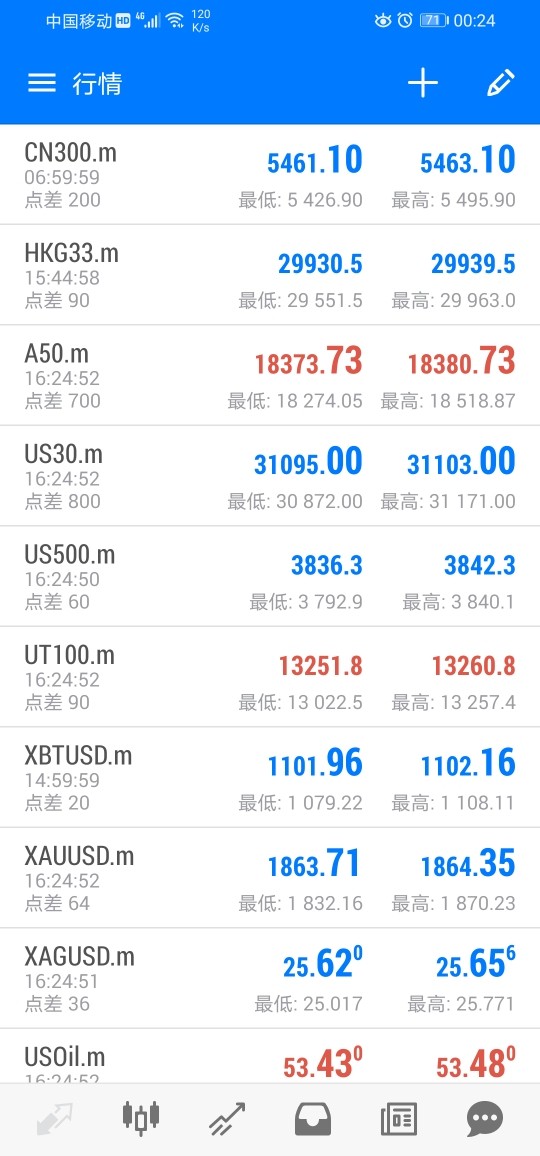Select the UT100.m symbol row
The height and width of the screenshot is (1156, 540).
(270, 676)
